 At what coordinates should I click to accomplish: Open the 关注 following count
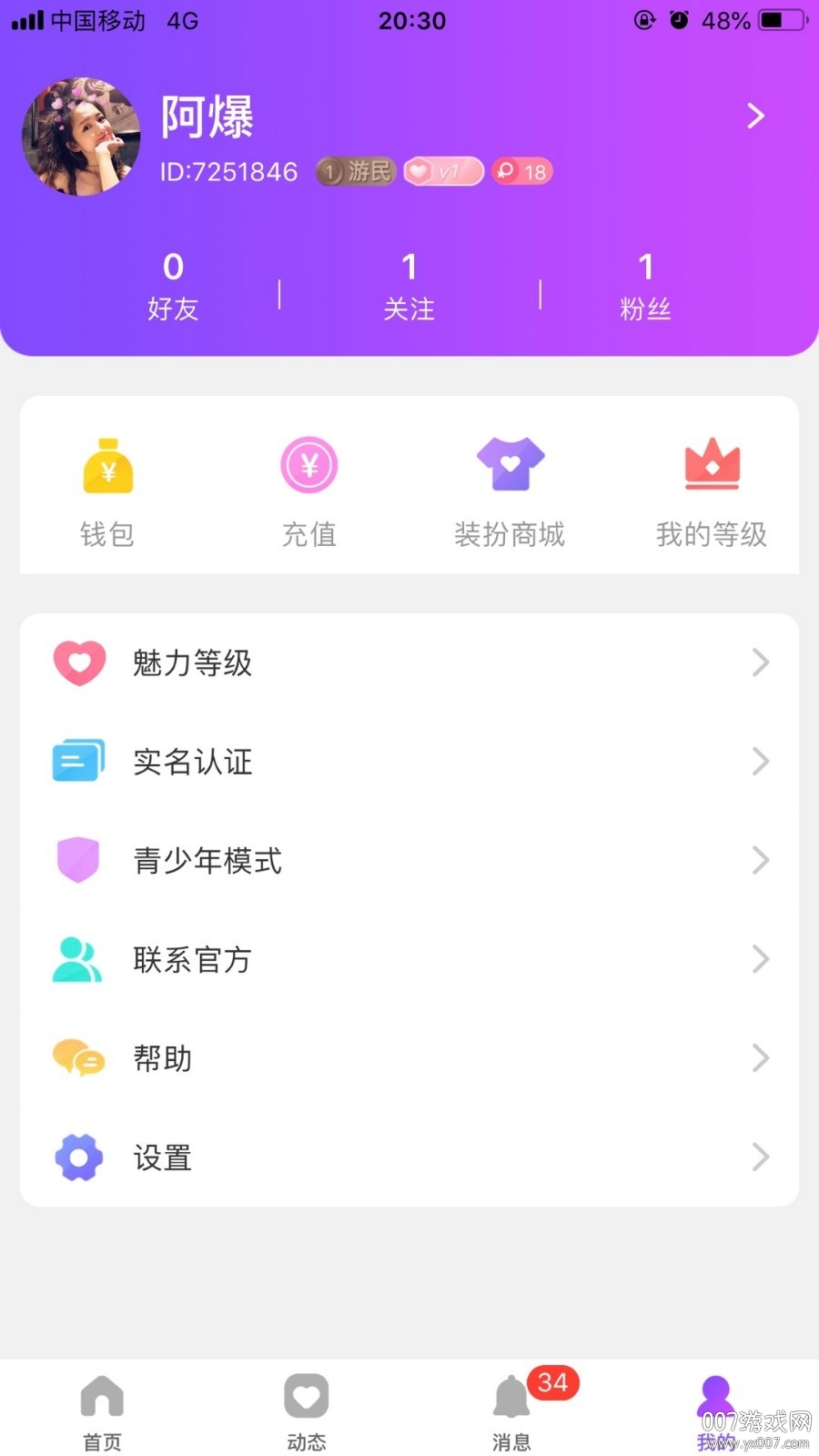click(409, 284)
